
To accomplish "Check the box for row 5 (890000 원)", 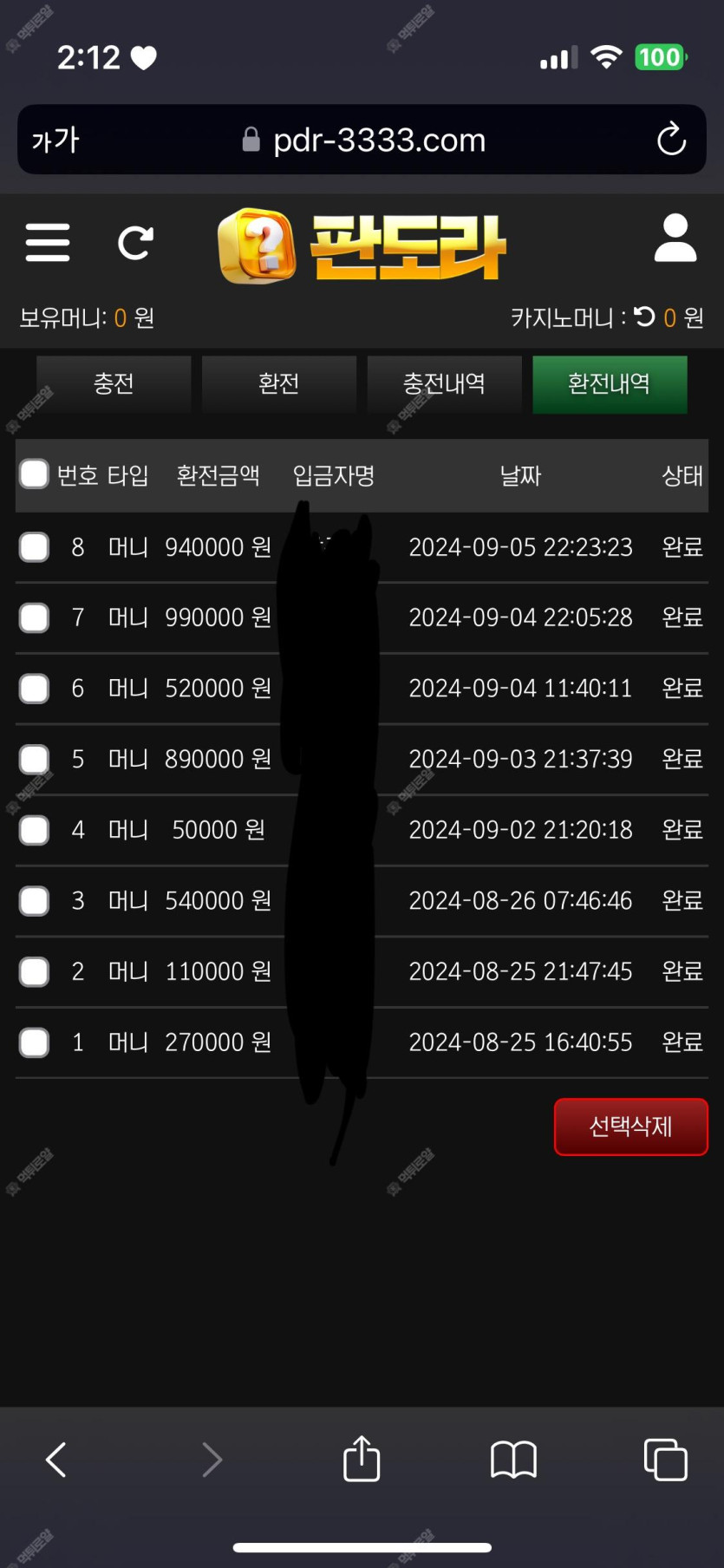I will click(34, 760).
